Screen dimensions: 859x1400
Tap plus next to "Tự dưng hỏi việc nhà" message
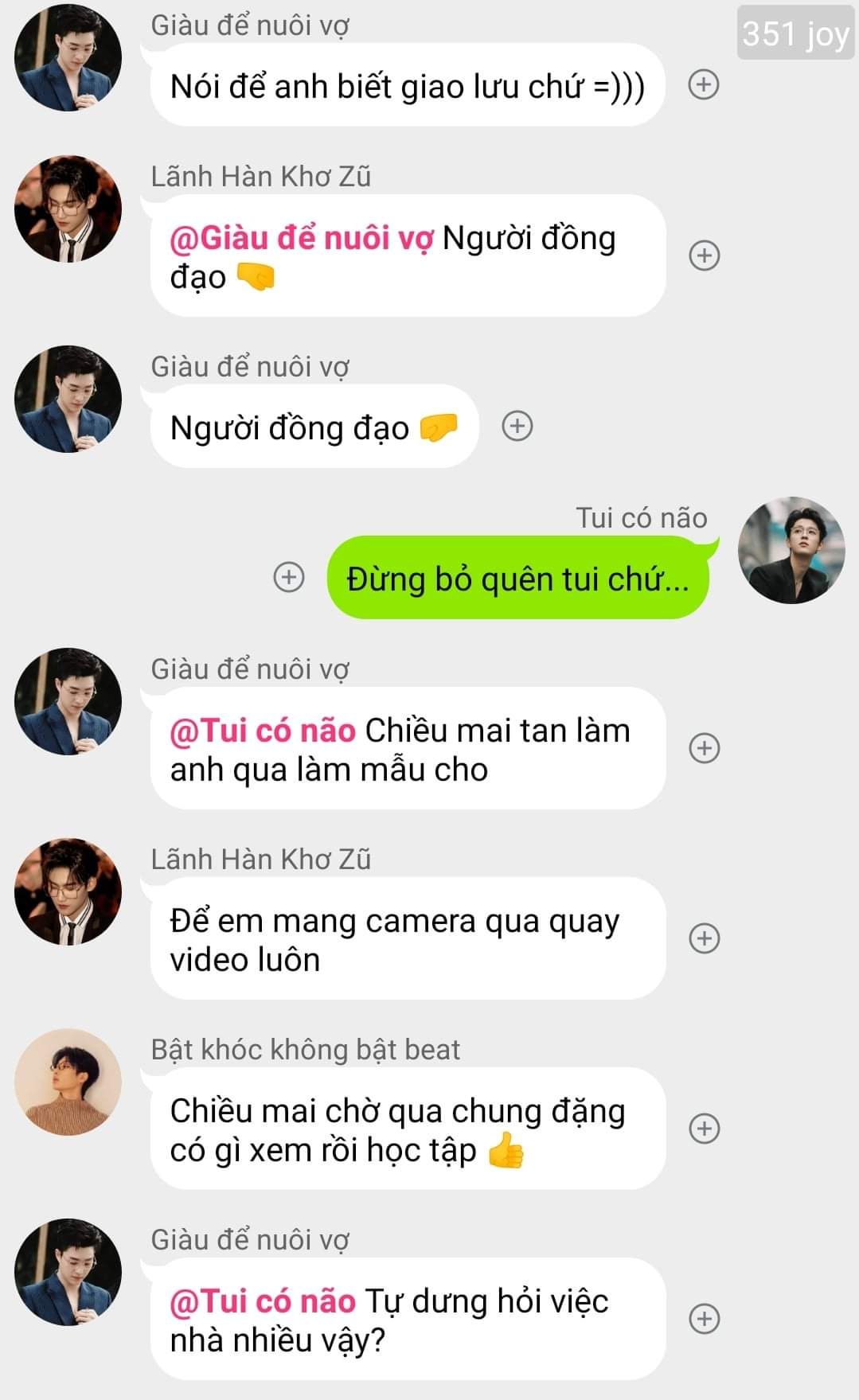coord(704,1319)
